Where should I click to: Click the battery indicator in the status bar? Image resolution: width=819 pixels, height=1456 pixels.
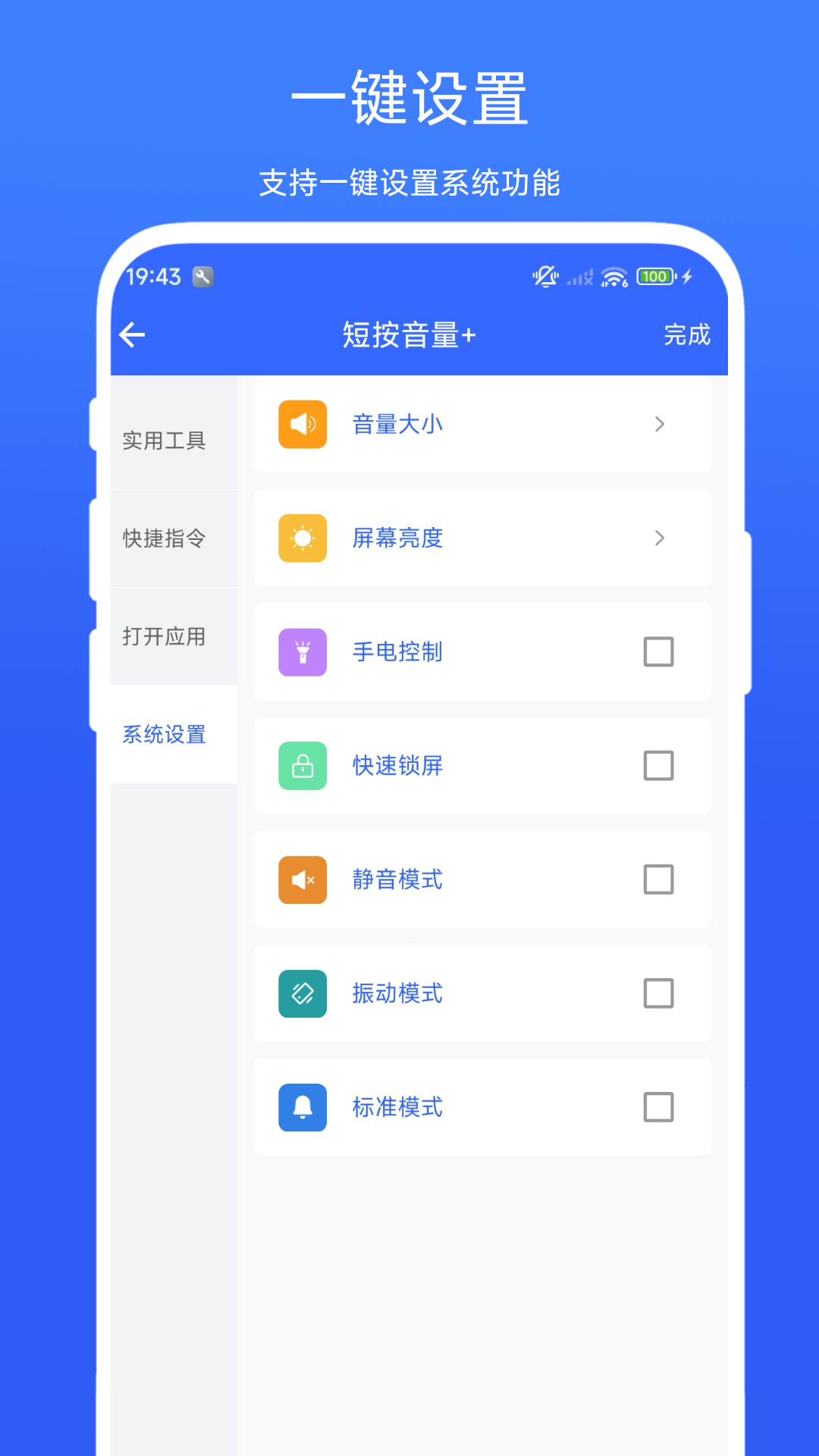tap(655, 276)
